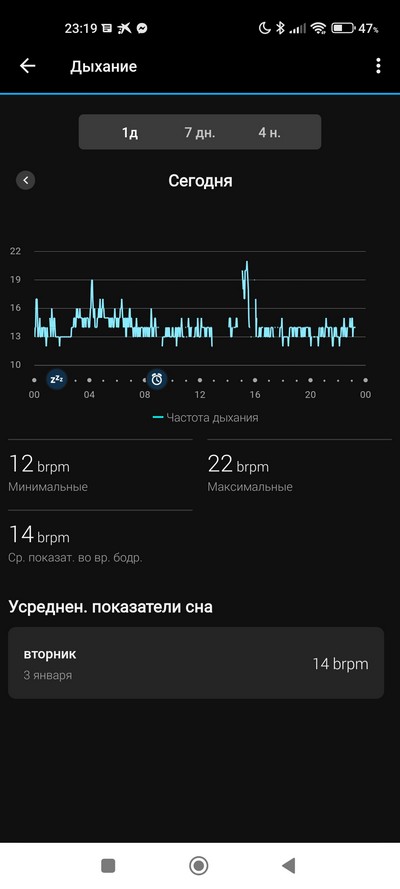
Task: Select the 1д range tab
Action: pyautogui.click(x=130, y=133)
